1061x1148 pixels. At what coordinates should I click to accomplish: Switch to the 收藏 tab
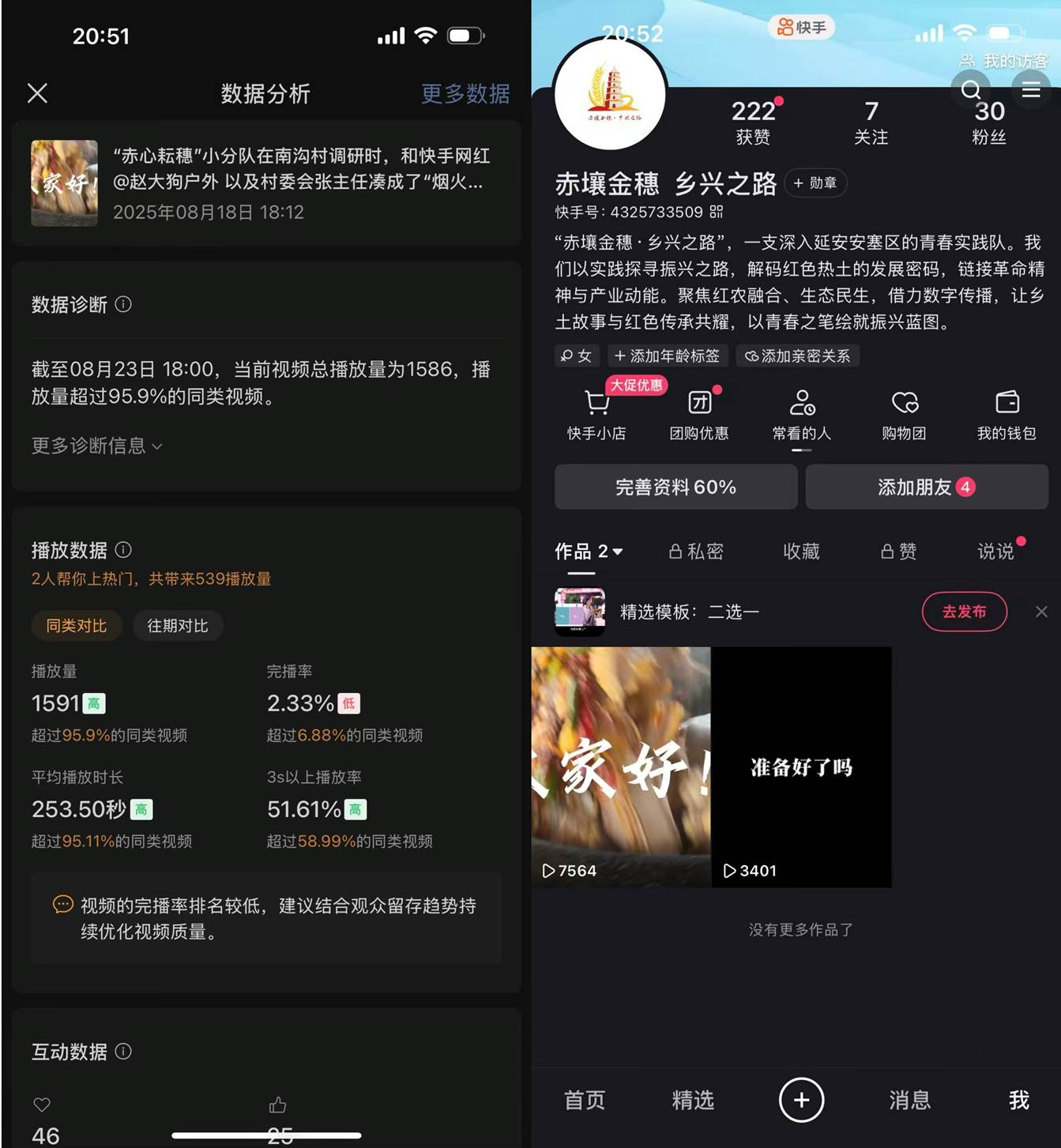coord(800,551)
